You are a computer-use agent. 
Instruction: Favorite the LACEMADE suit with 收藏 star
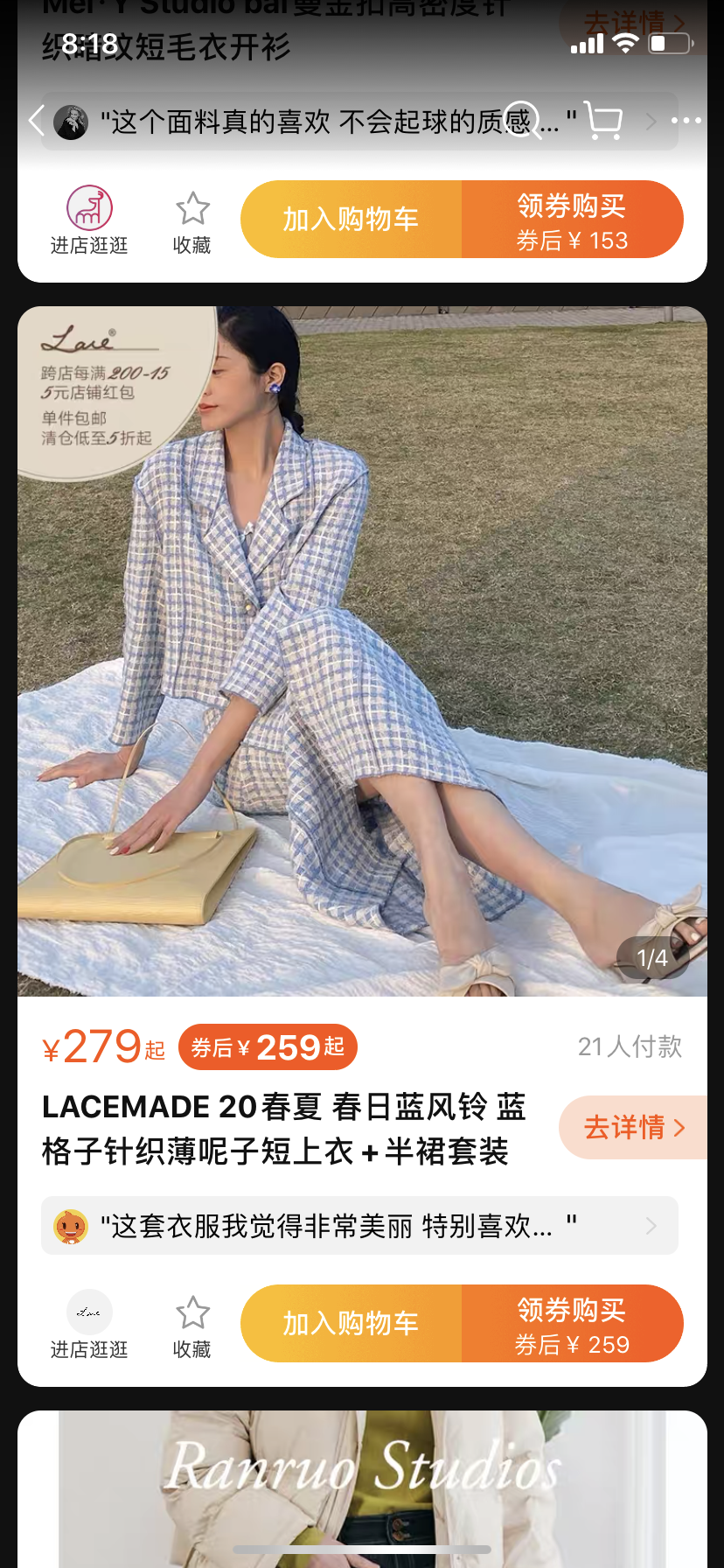click(x=192, y=1324)
